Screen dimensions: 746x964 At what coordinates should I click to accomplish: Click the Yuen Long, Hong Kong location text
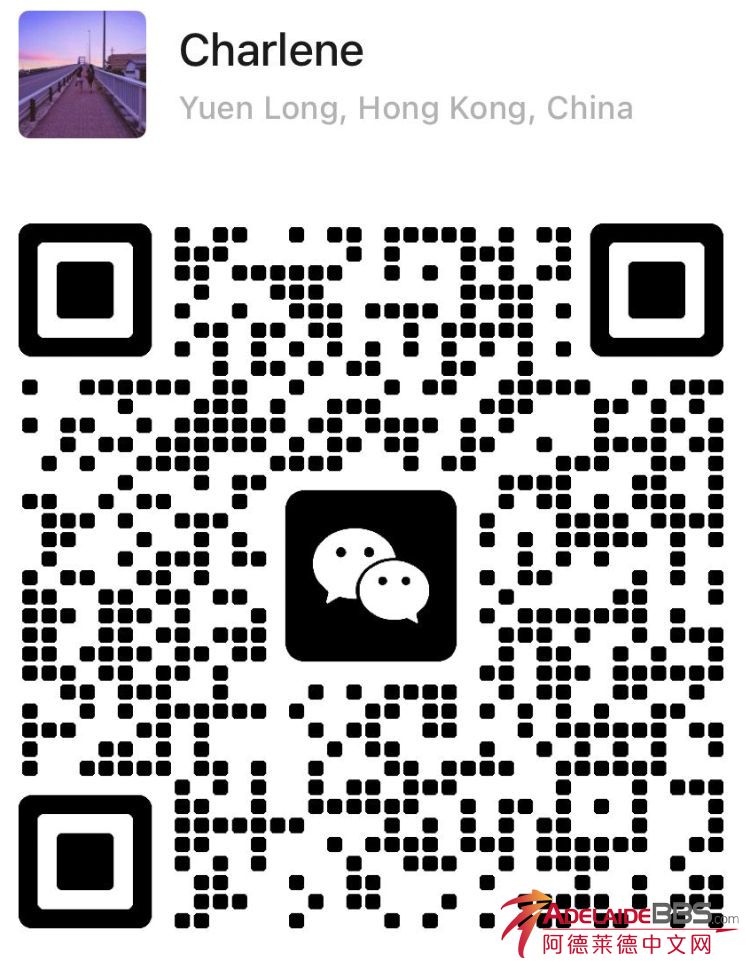point(404,108)
